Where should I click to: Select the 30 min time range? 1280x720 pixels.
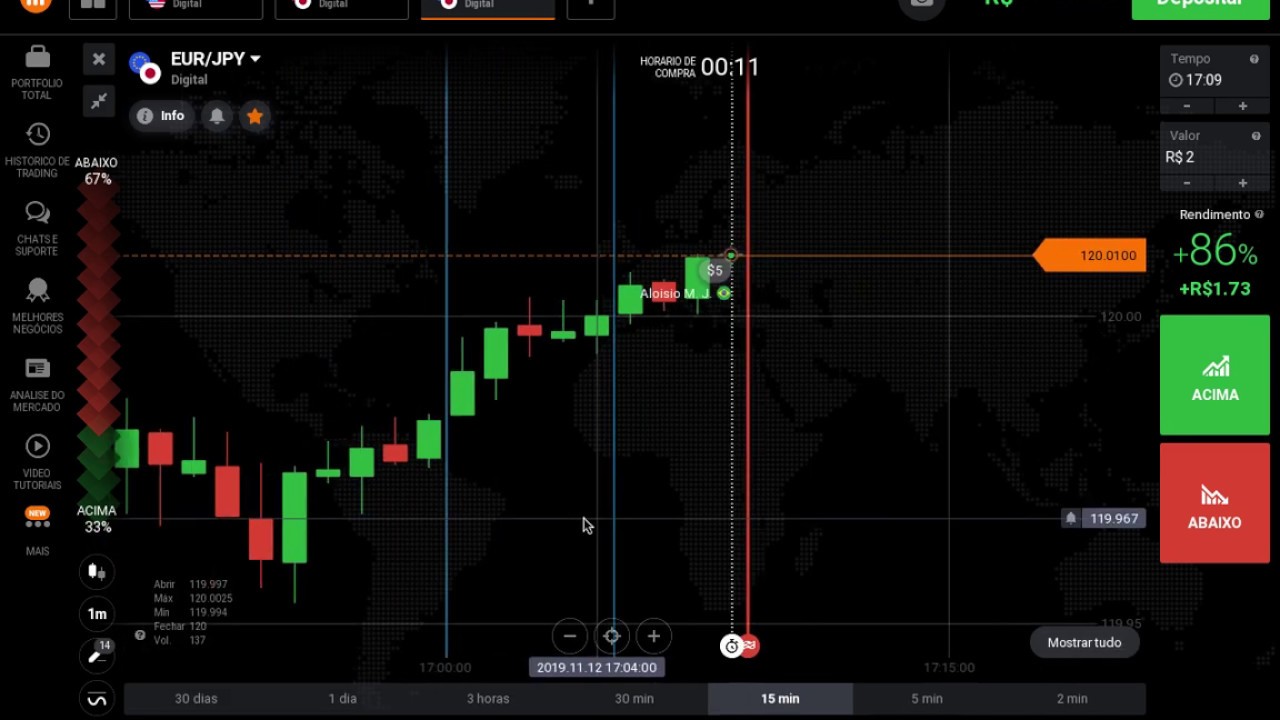coord(634,698)
